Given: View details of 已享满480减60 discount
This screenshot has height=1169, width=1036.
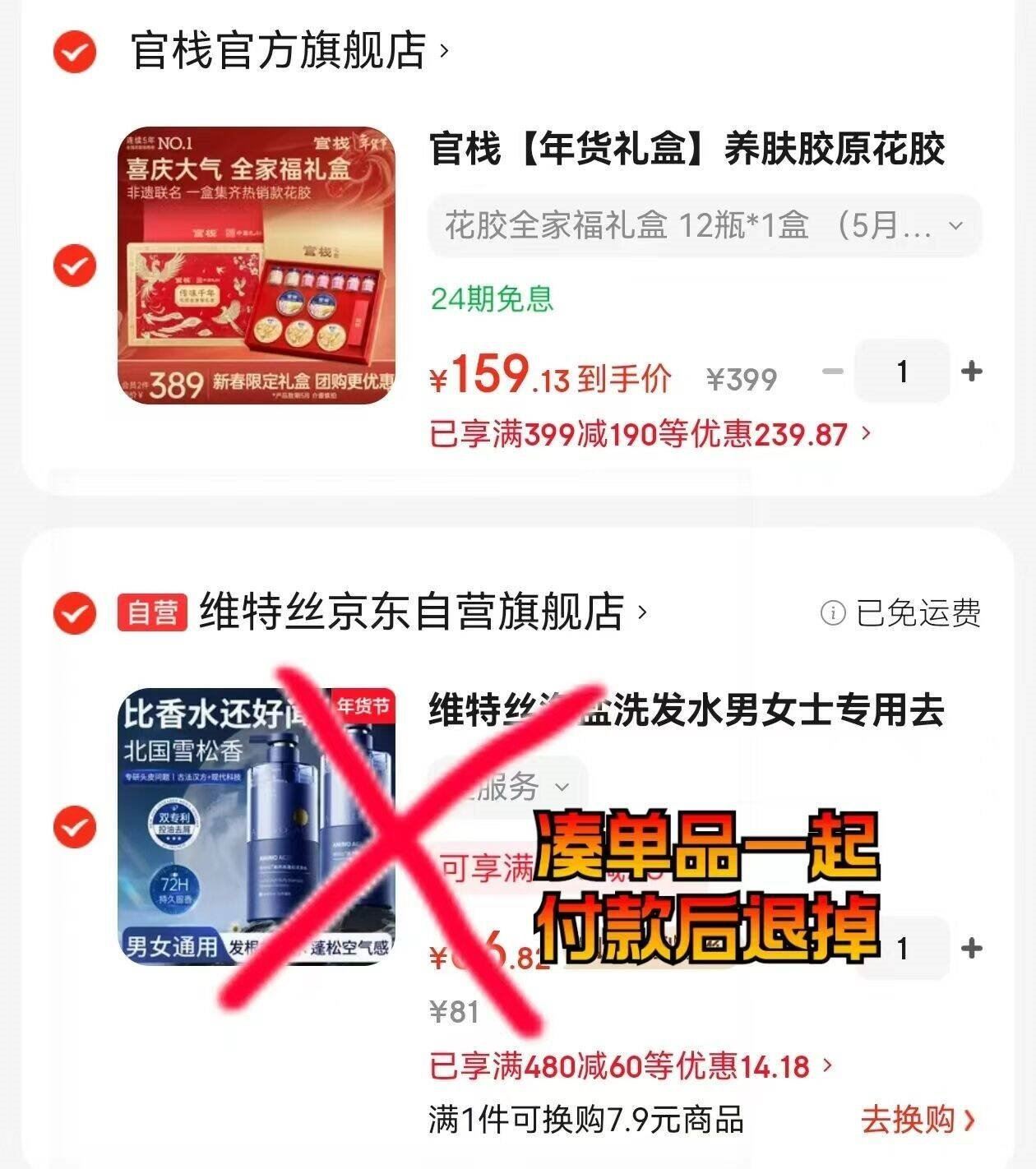Looking at the screenshot, I should [631, 1067].
